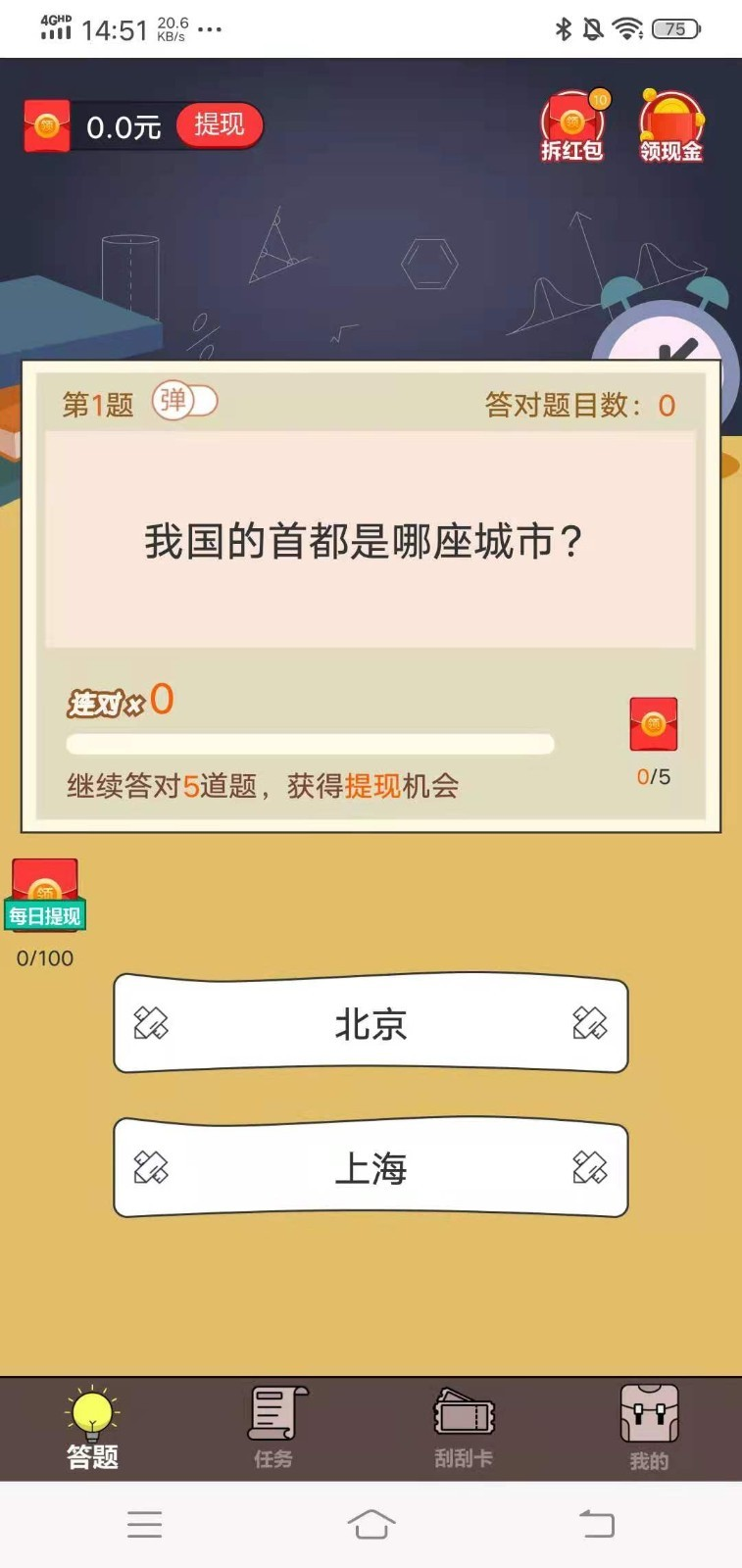The image size is (742, 1568).
Task: Select 北京 as the answer
Action: [371, 1024]
